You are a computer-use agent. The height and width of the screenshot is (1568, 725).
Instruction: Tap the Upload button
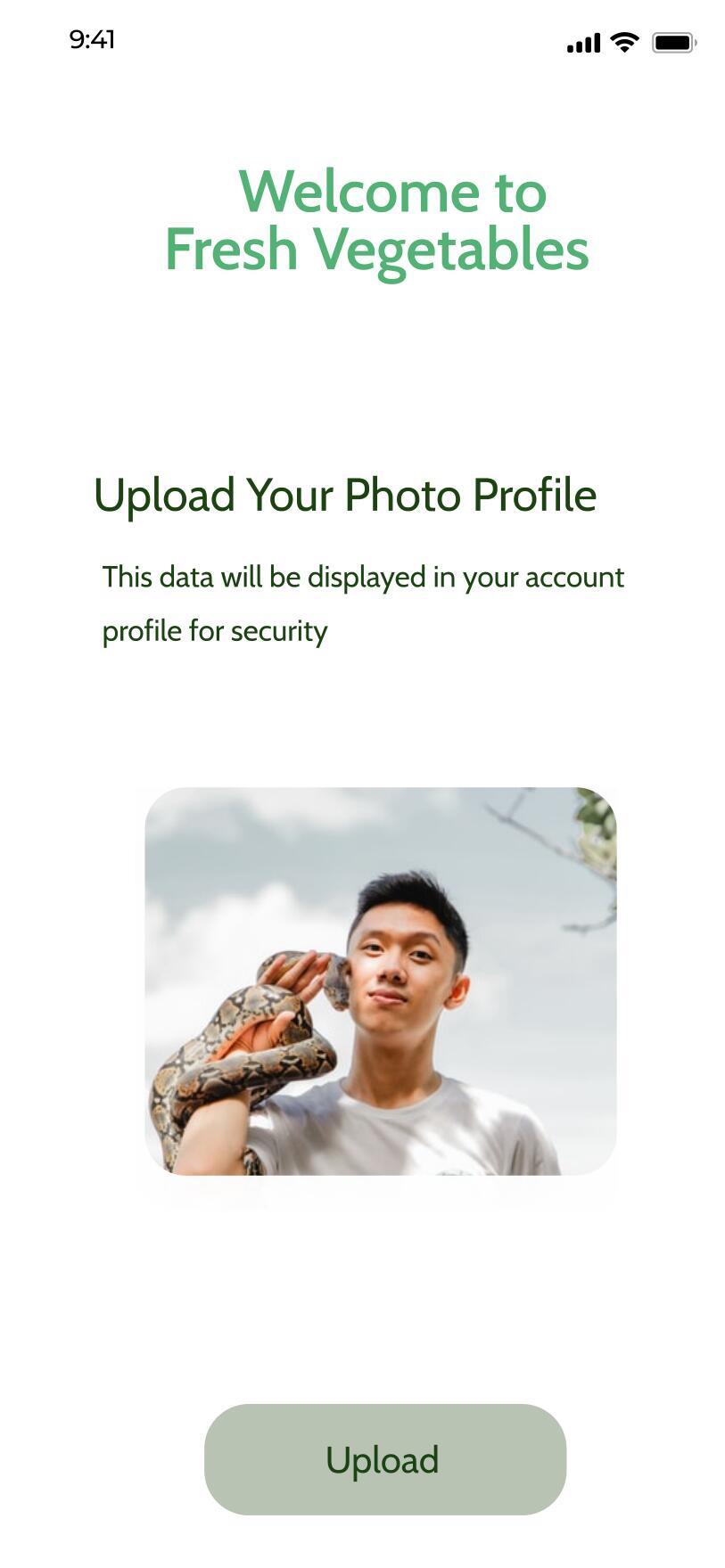click(384, 1458)
